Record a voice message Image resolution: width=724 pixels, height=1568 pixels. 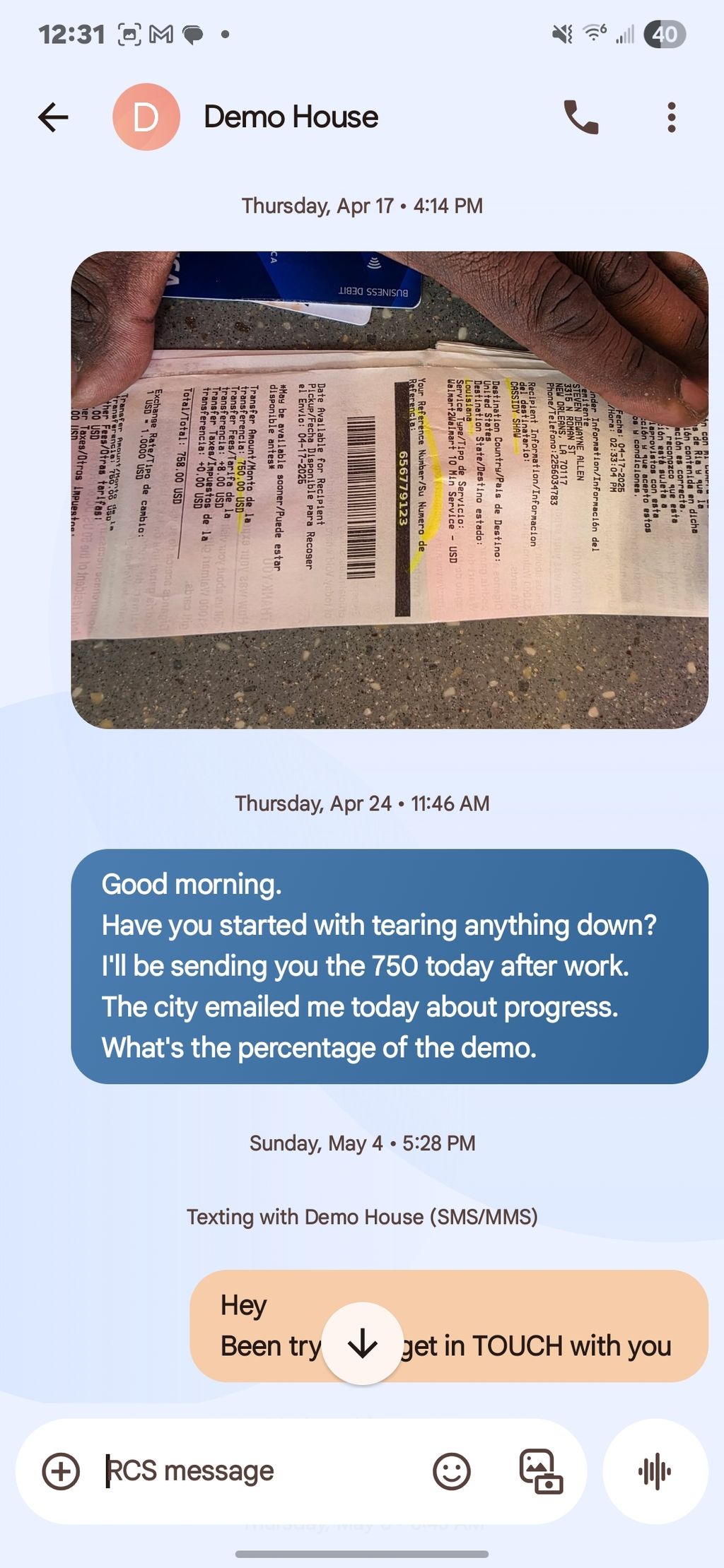tap(655, 1472)
